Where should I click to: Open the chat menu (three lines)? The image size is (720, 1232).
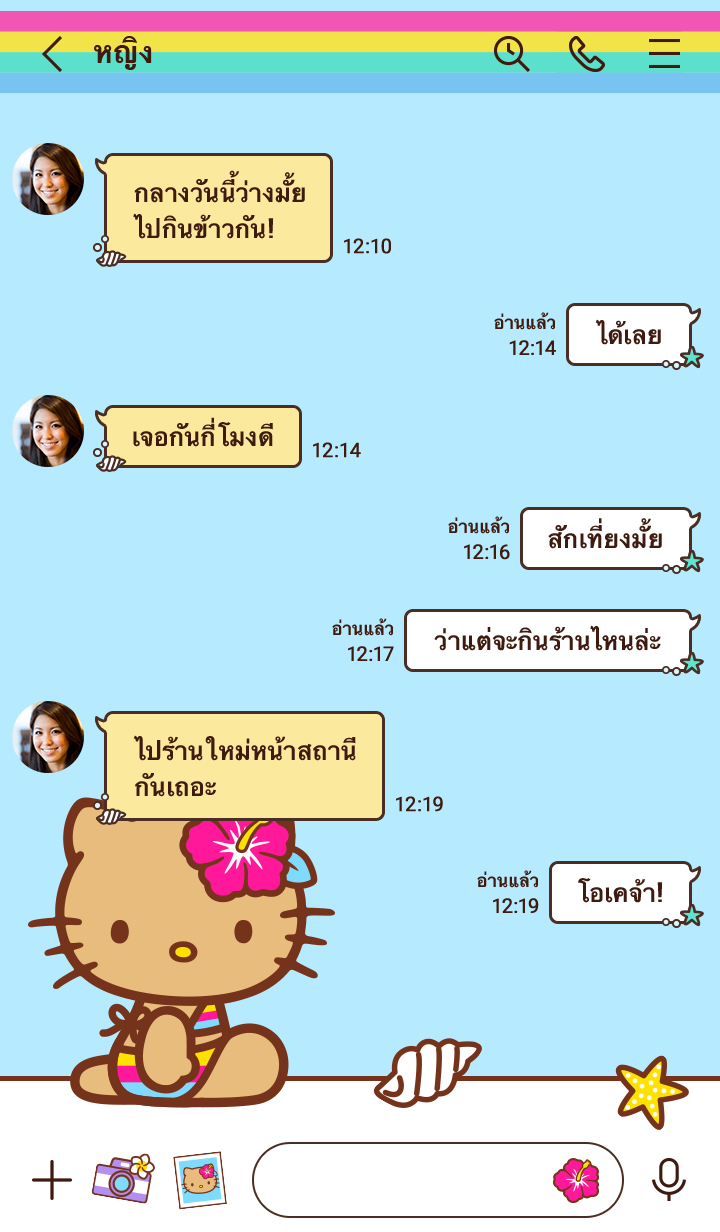[x=664, y=54]
